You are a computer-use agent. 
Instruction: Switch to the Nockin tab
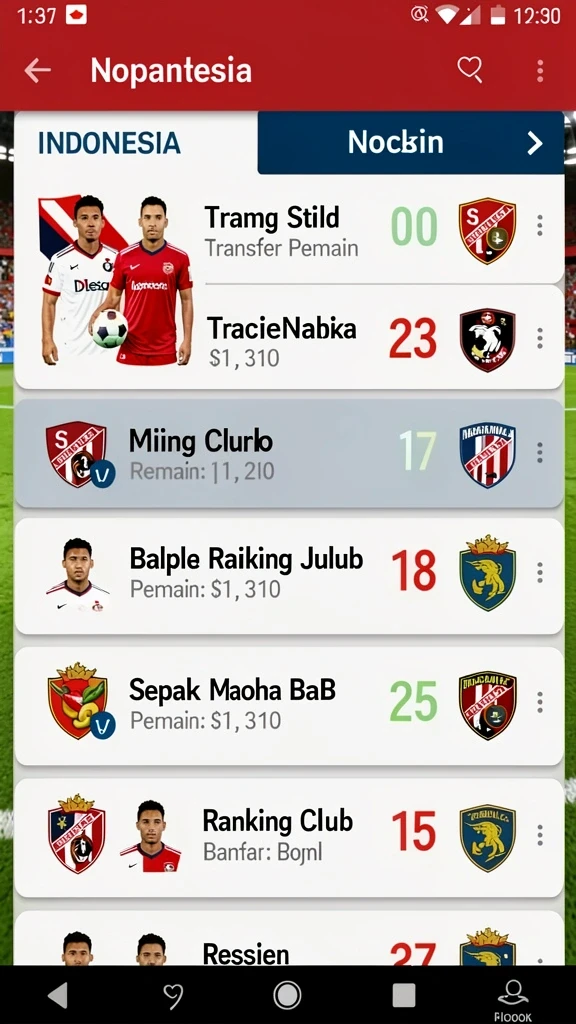(411, 142)
